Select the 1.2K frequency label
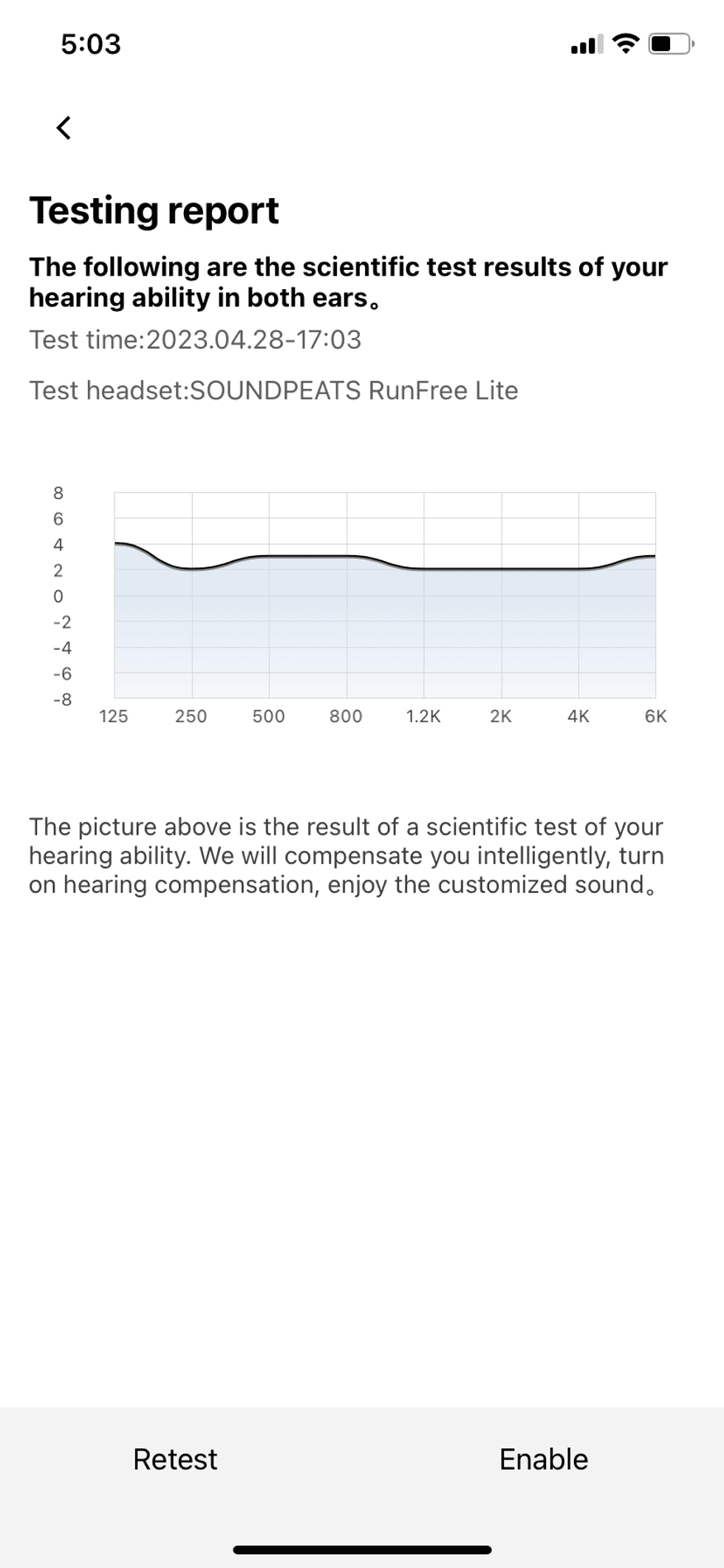724x1568 pixels. [423, 716]
